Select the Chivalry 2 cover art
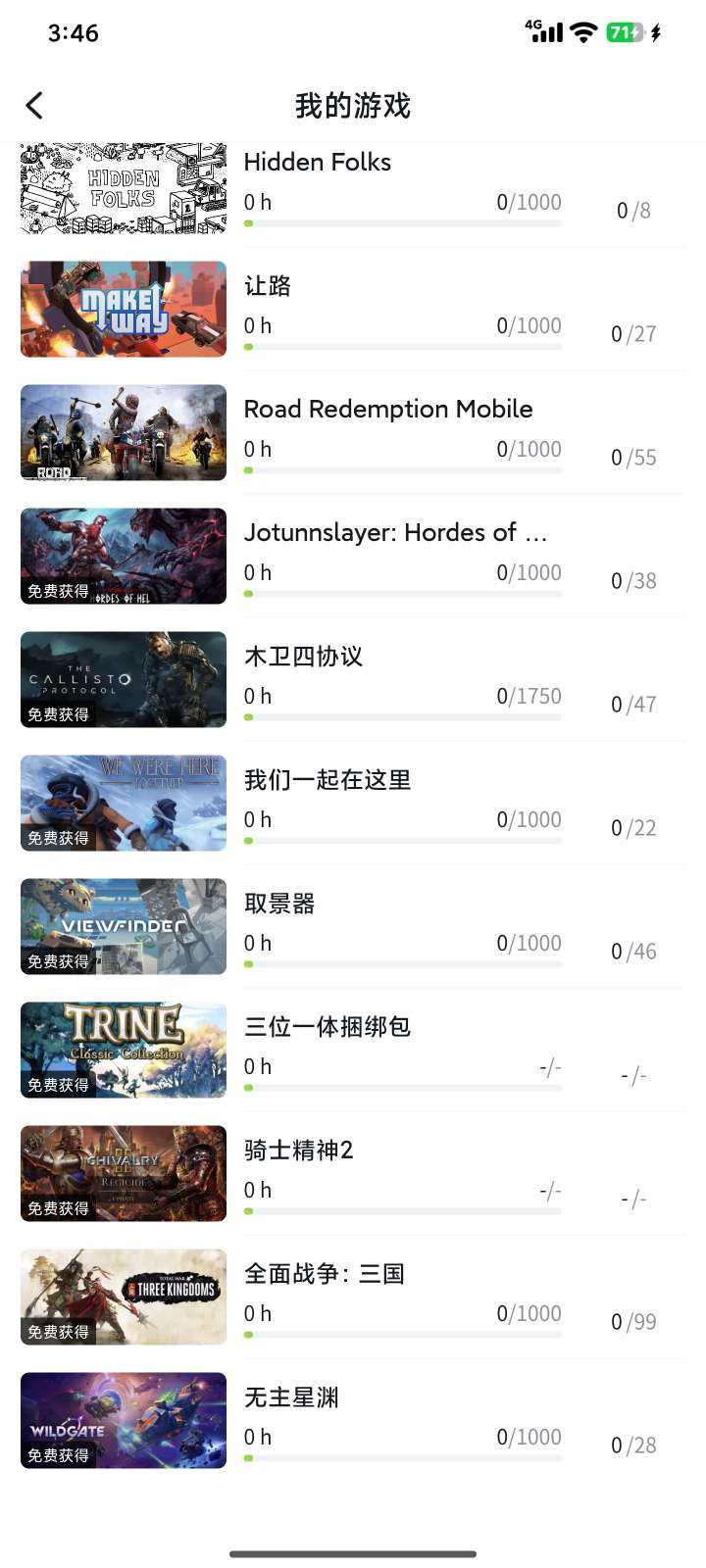This screenshot has width=706, height=1568. point(122,1173)
